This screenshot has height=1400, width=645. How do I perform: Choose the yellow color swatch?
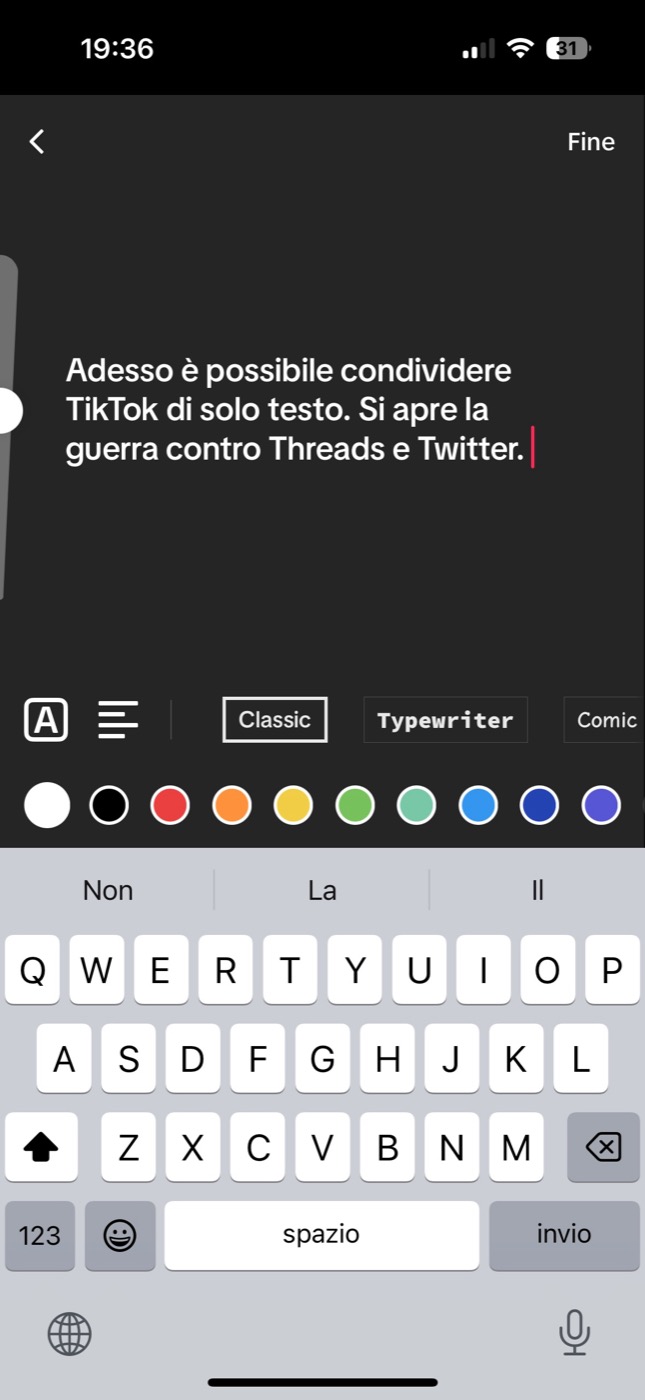tap(293, 805)
